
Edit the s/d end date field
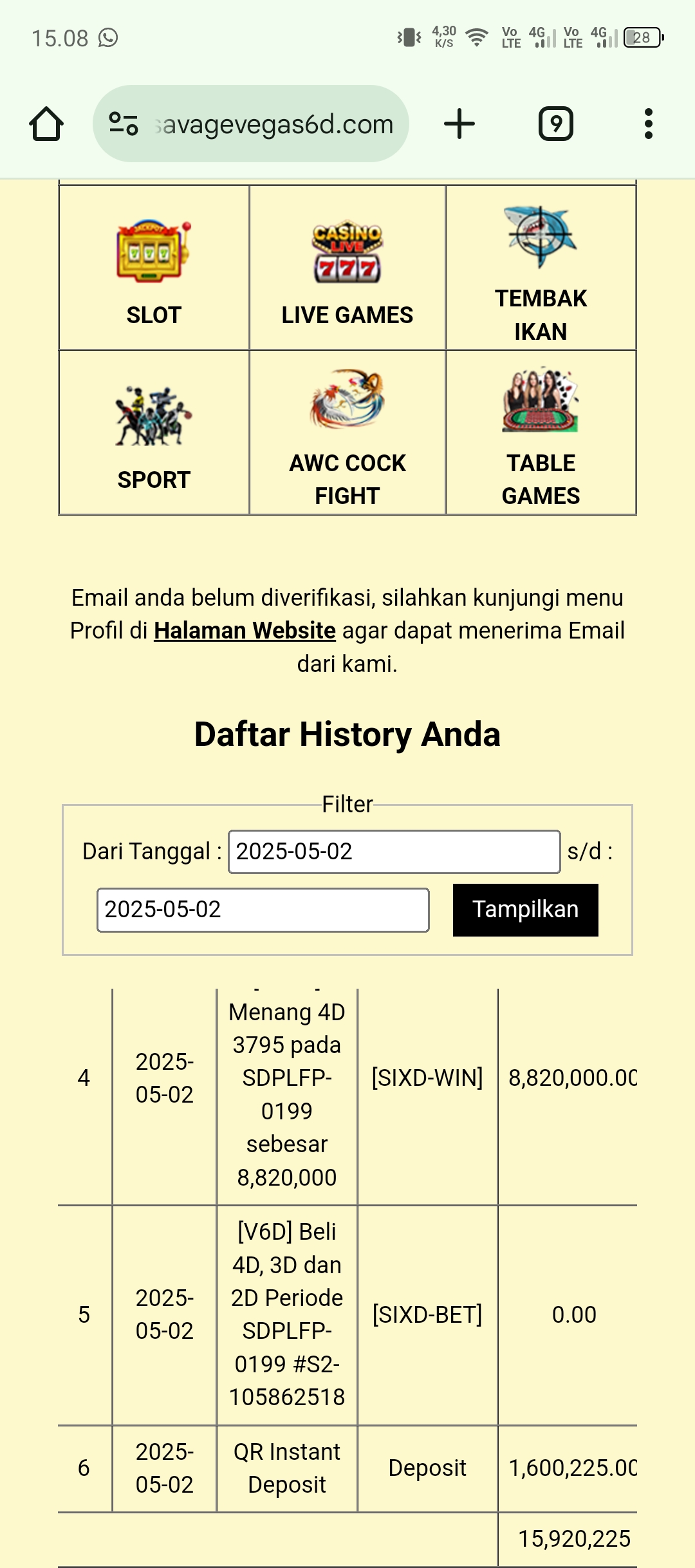pyautogui.click(x=263, y=910)
